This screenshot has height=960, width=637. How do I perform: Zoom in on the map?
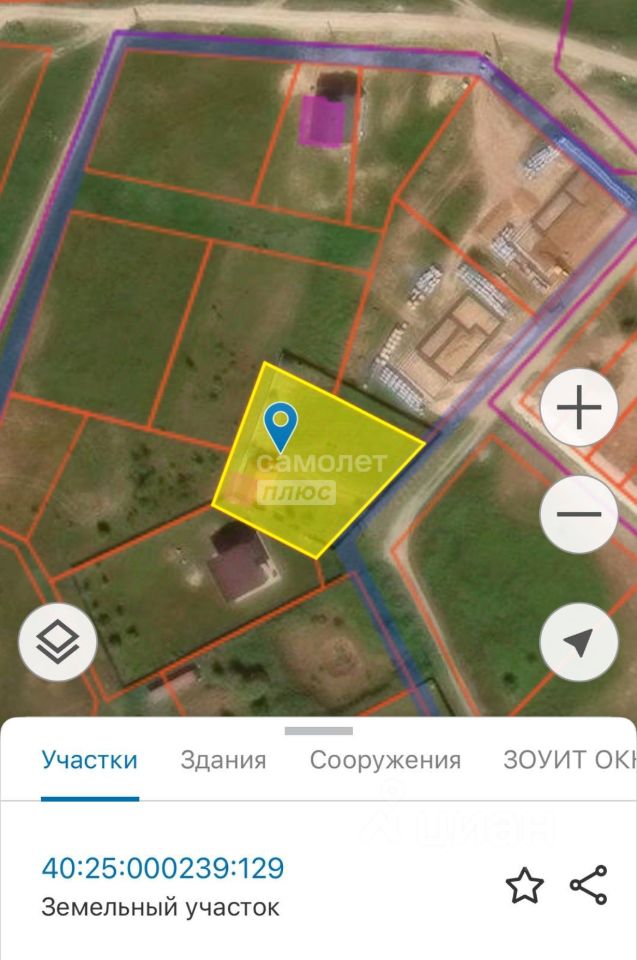(x=578, y=408)
